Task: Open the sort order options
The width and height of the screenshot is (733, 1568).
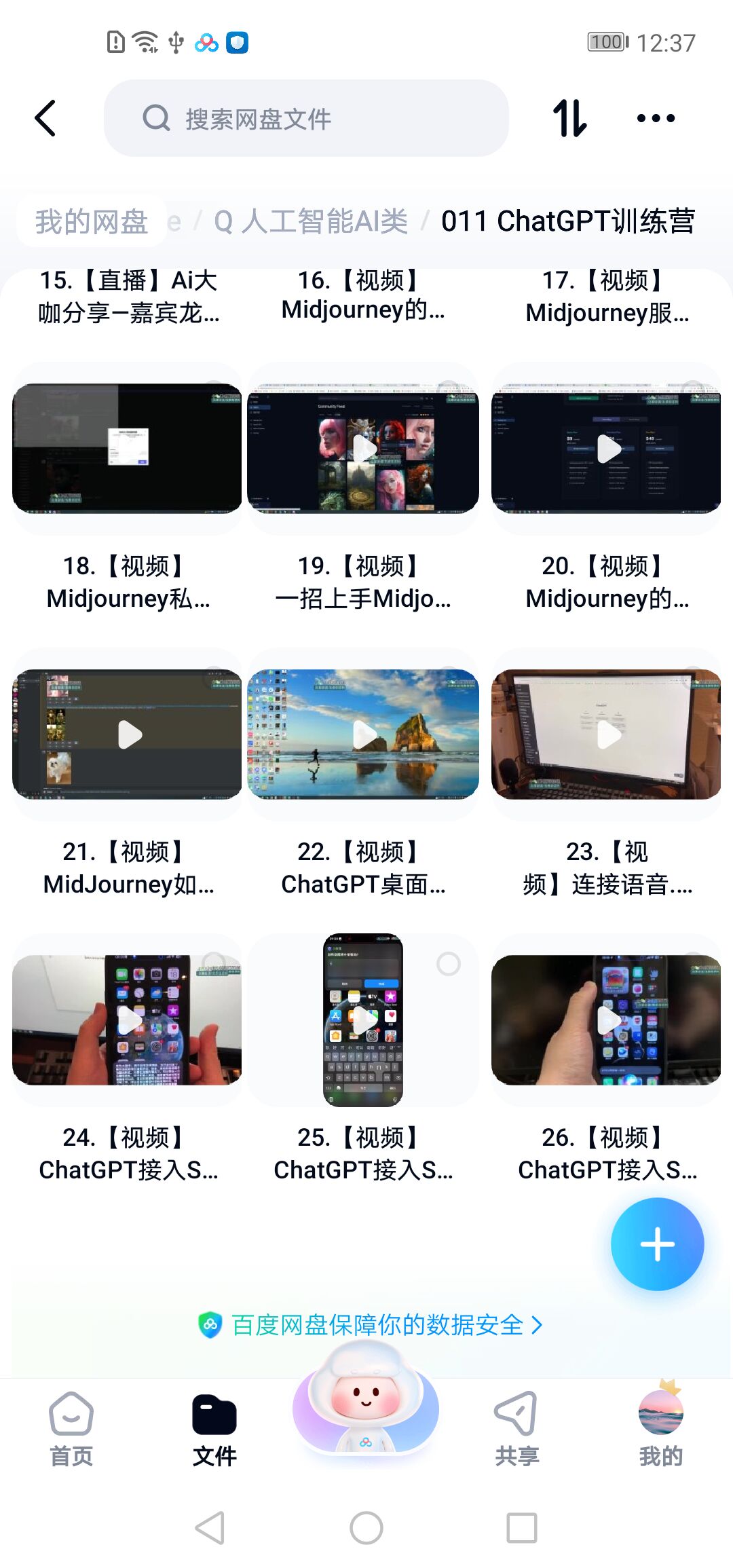Action: (x=569, y=119)
